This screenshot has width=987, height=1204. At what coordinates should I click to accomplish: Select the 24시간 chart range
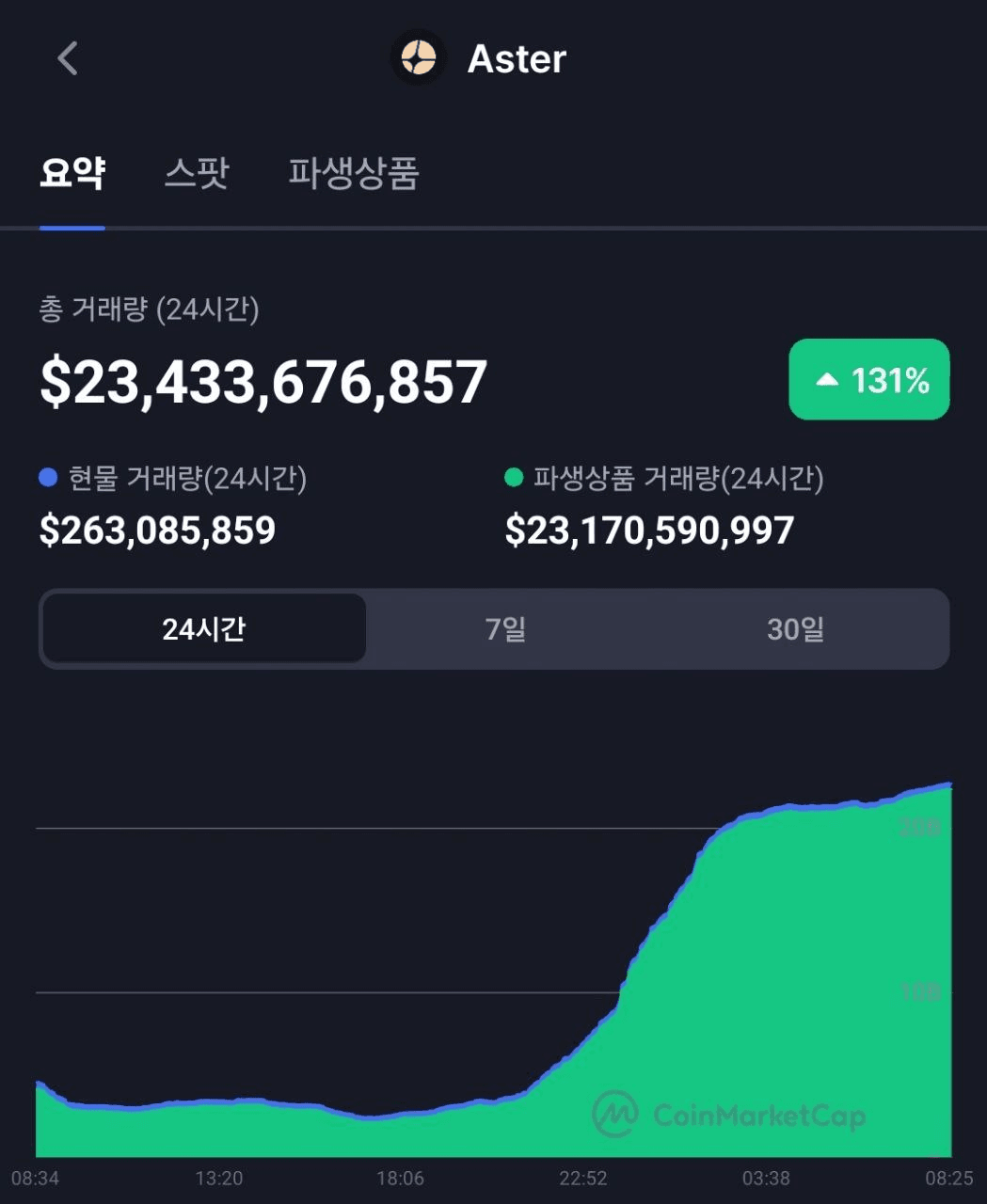coord(203,628)
